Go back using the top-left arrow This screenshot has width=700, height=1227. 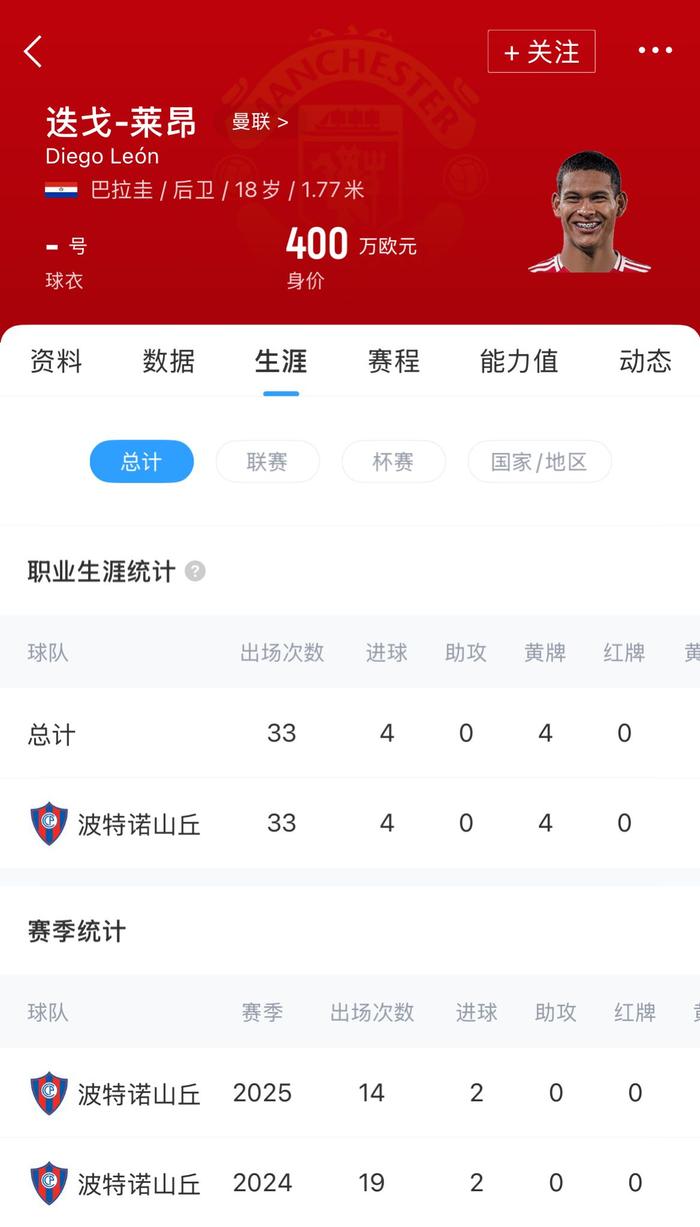[33, 51]
